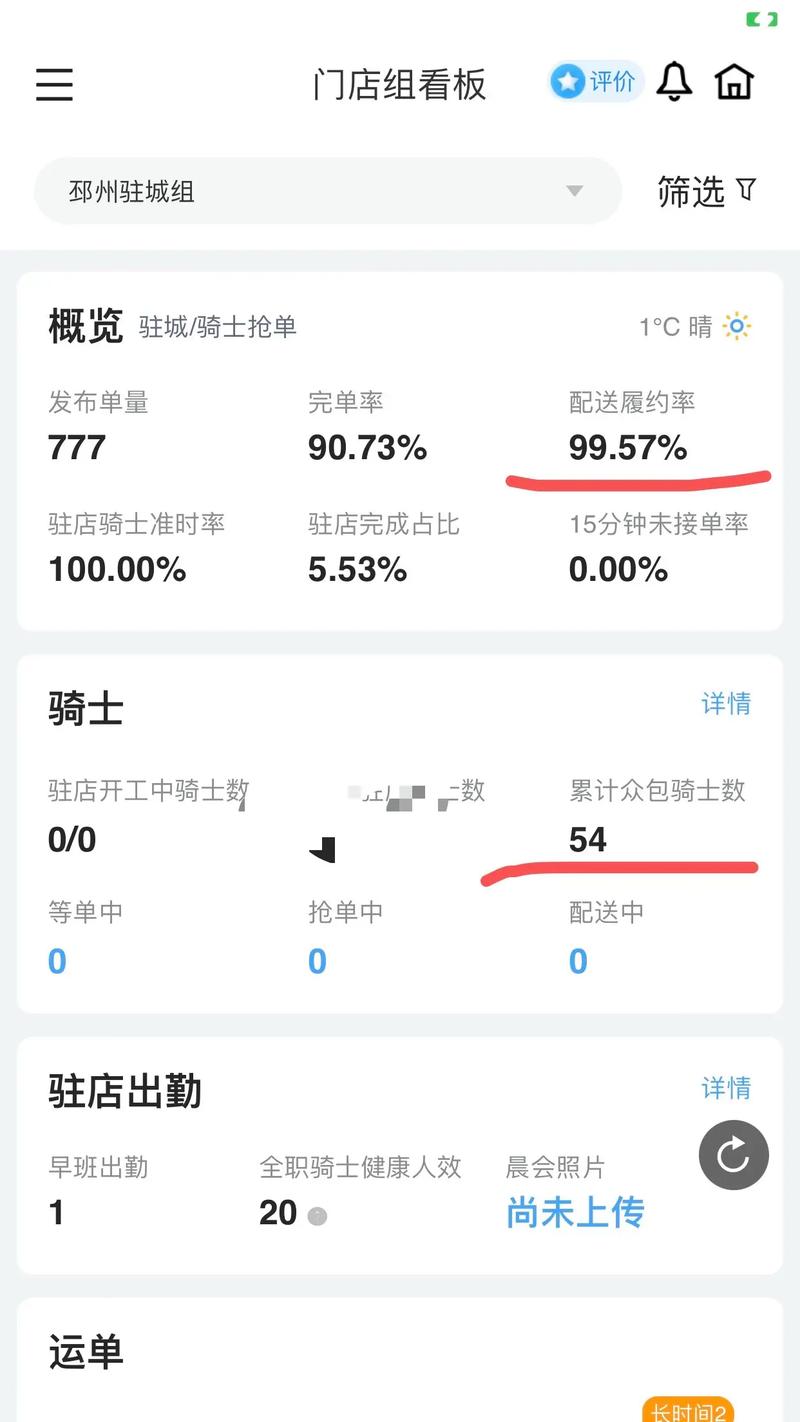800x1422 pixels.
Task: Tap the 配送中 rider count
Action: click(x=578, y=962)
